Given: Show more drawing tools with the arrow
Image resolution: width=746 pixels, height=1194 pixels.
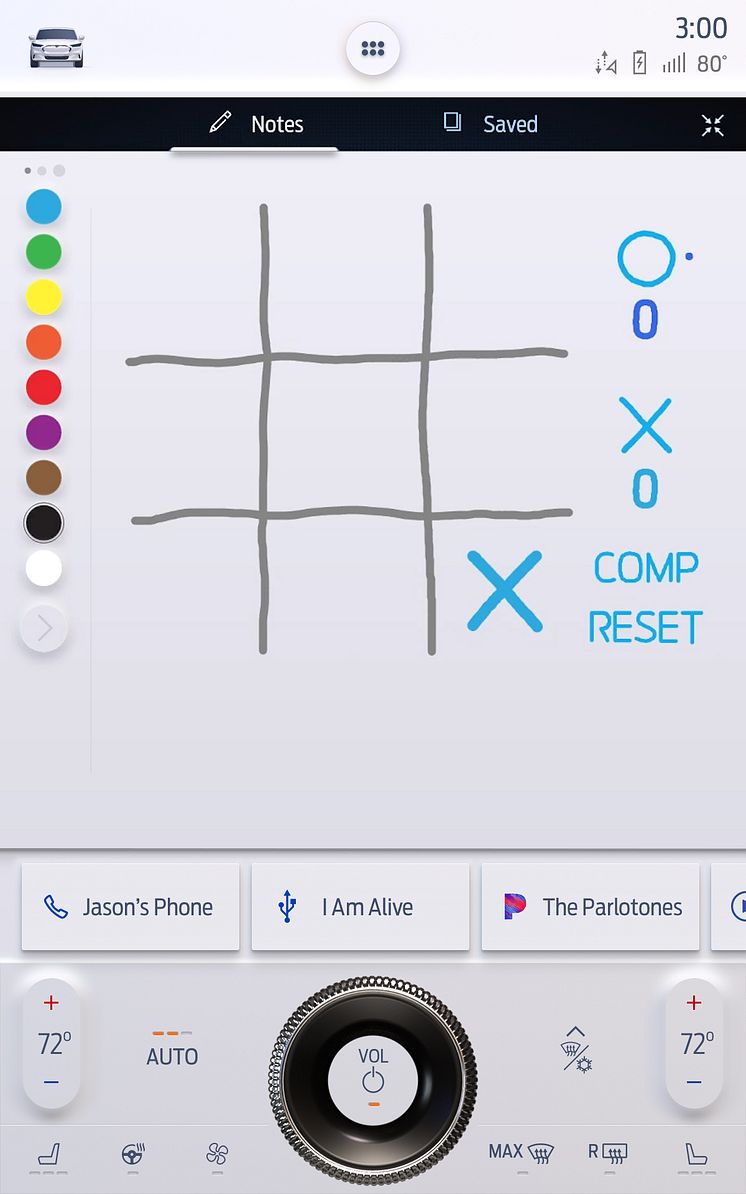Looking at the screenshot, I should (44, 628).
